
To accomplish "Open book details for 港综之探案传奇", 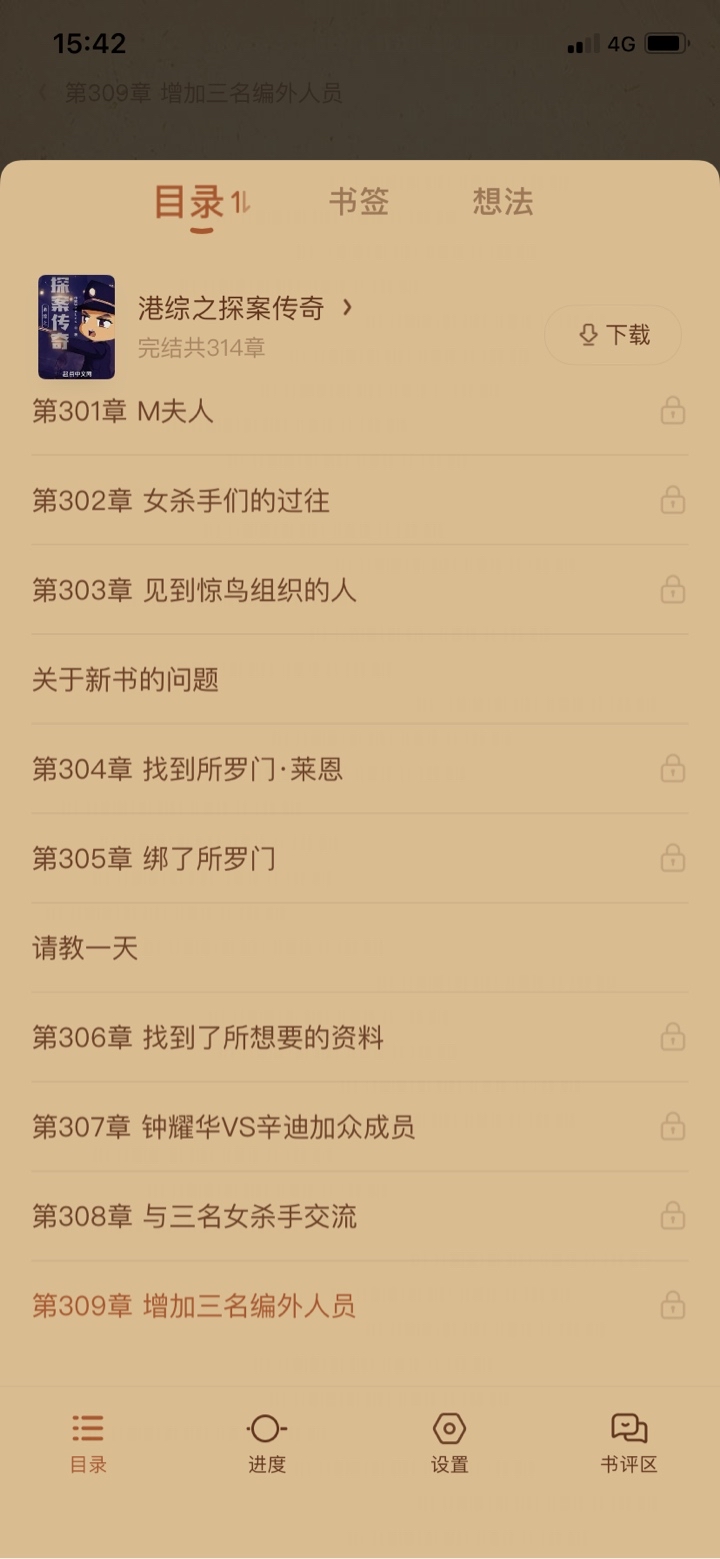I will coord(244,309).
